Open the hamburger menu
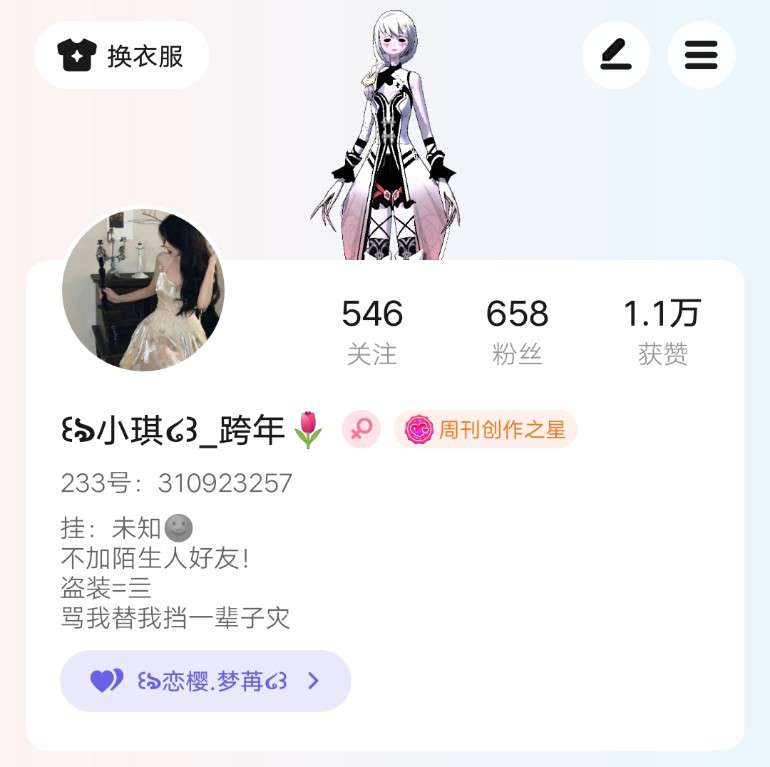The height and width of the screenshot is (767, 770). (x=701, y=55)
